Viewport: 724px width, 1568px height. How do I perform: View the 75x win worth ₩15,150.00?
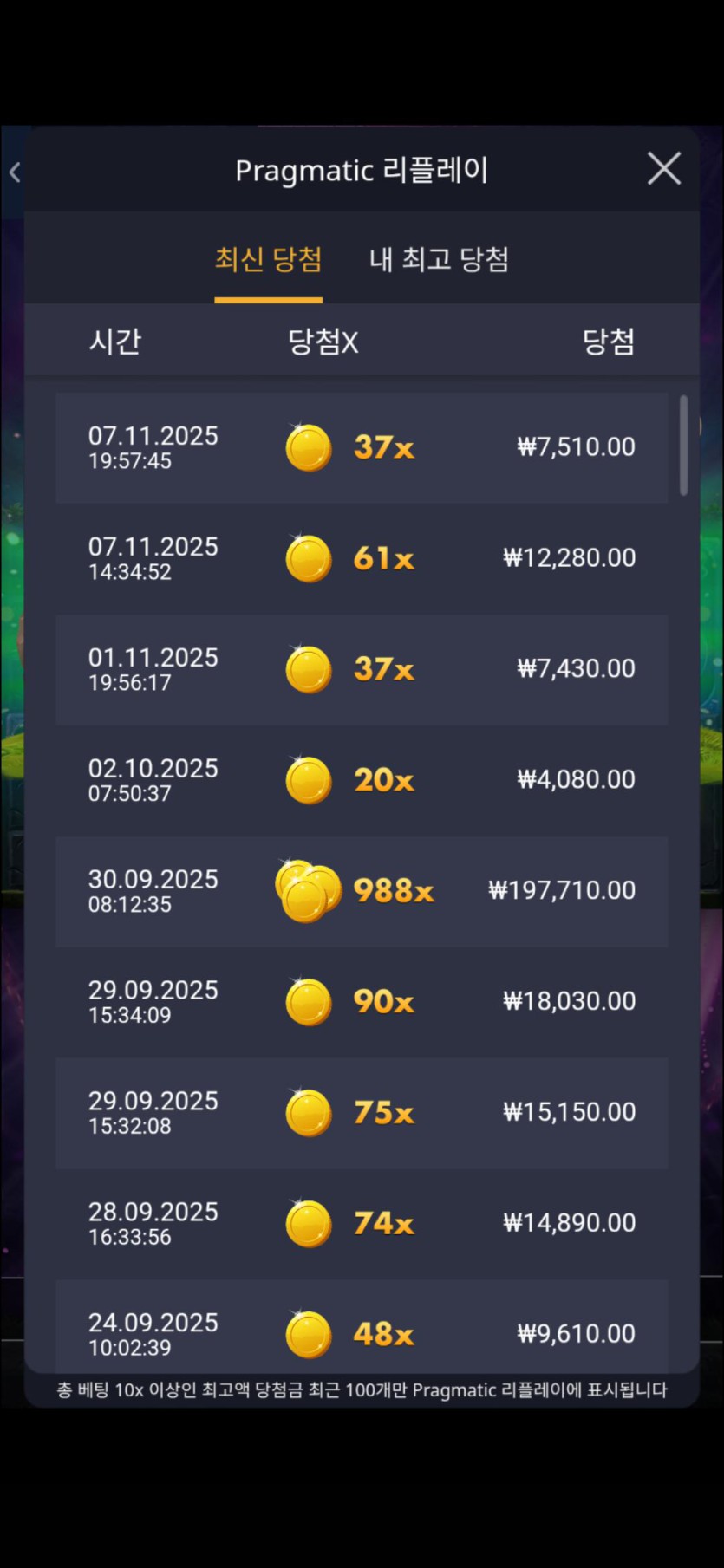(362, 1113)
